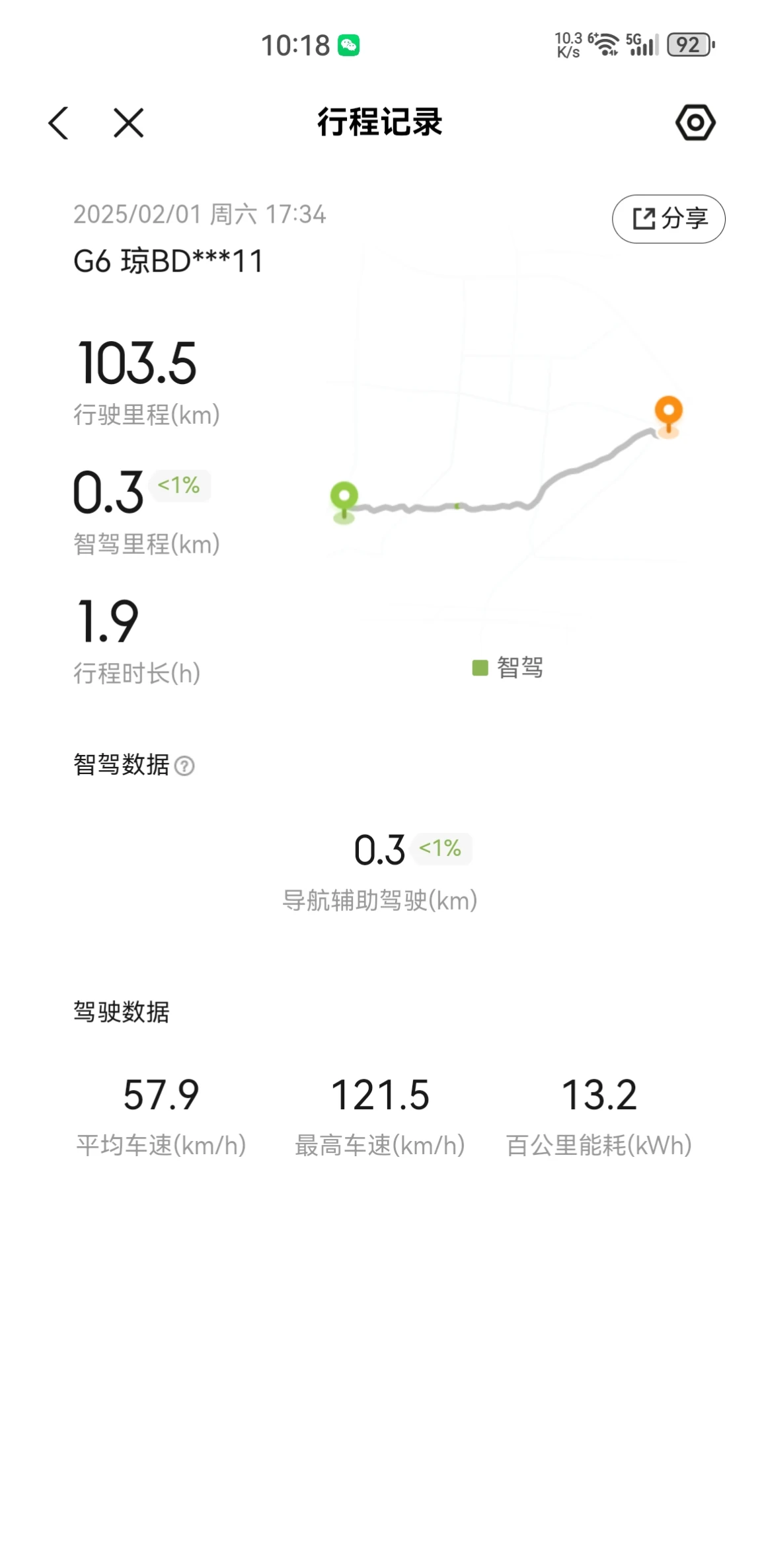Share this trip via 分享 button

click(x=669, y=219)
